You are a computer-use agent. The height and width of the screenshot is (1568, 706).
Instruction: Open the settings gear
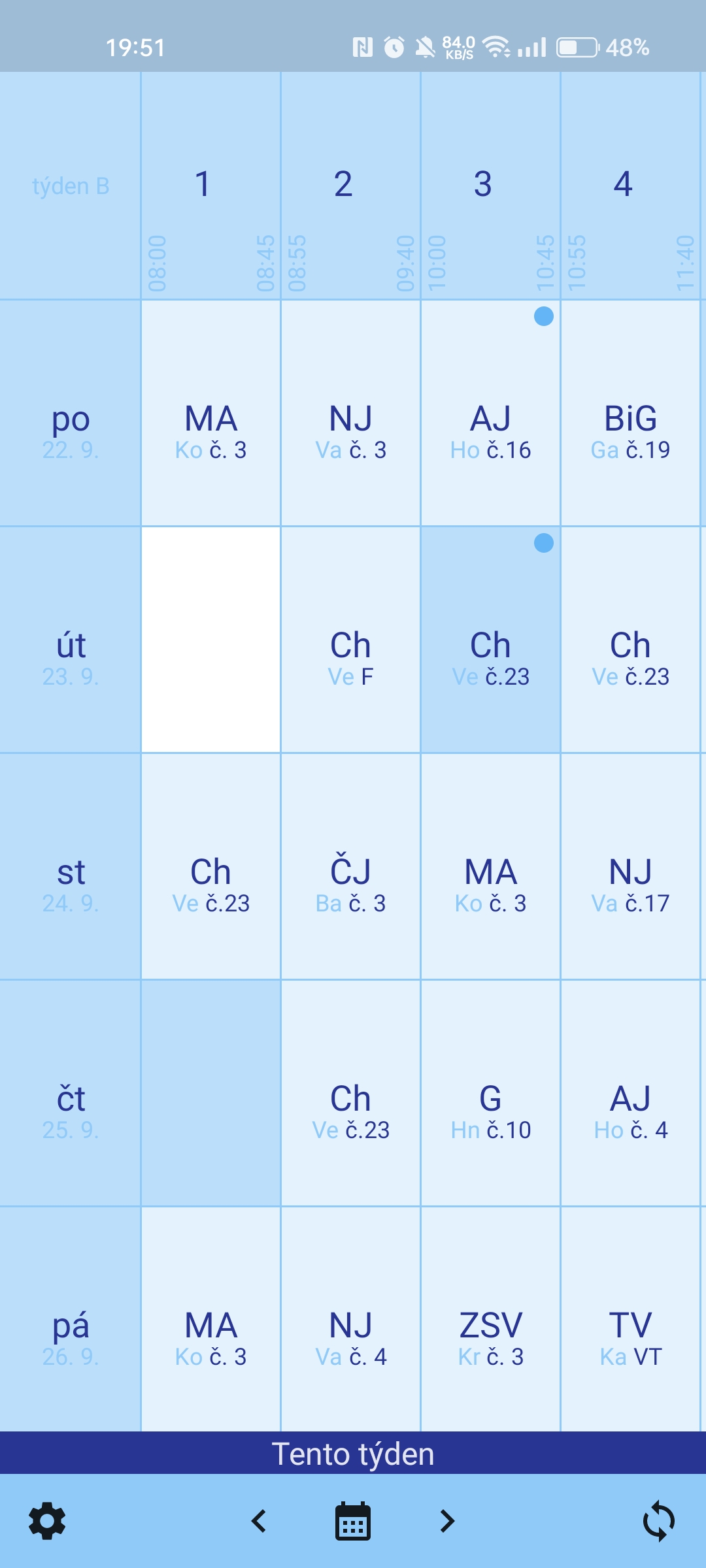click(x=47, y=1521)
